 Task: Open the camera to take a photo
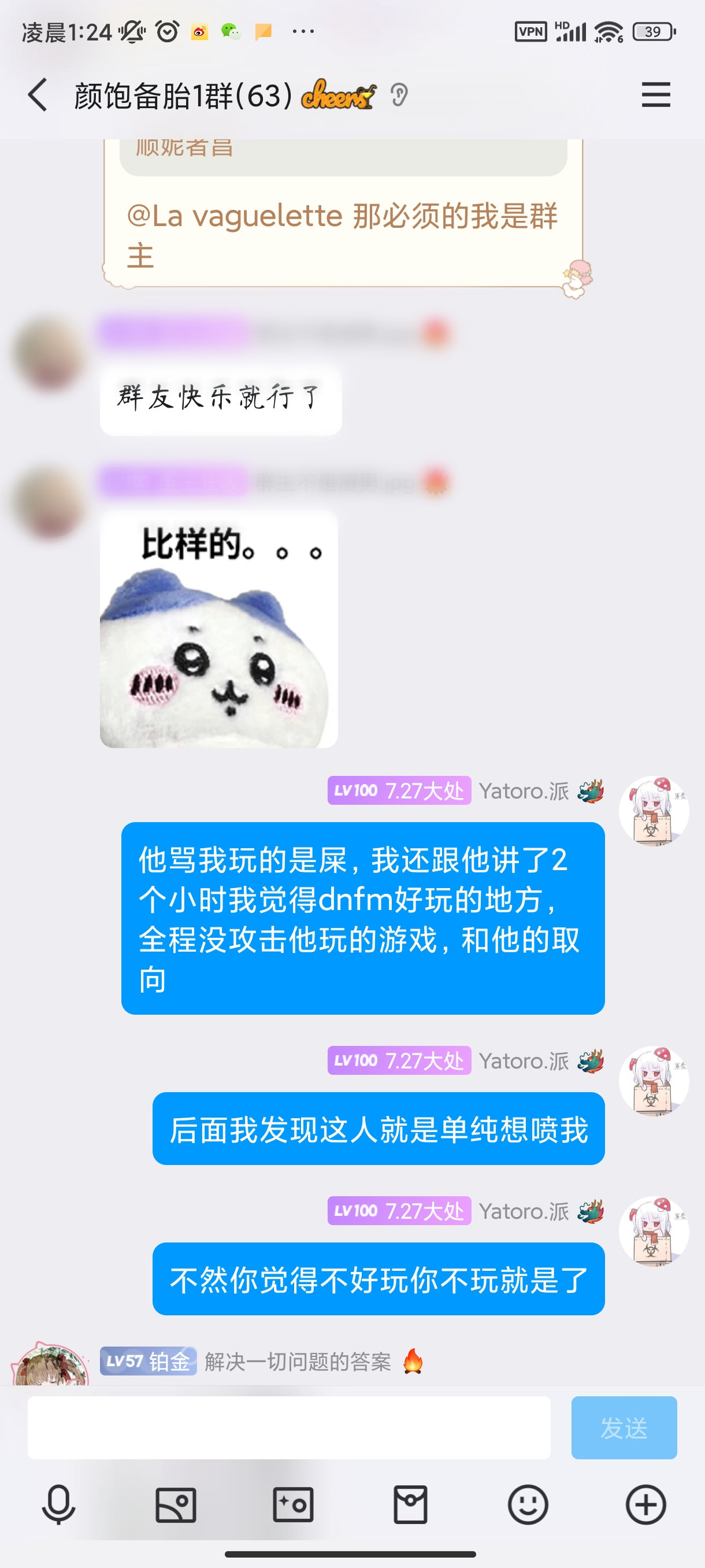293,1504
